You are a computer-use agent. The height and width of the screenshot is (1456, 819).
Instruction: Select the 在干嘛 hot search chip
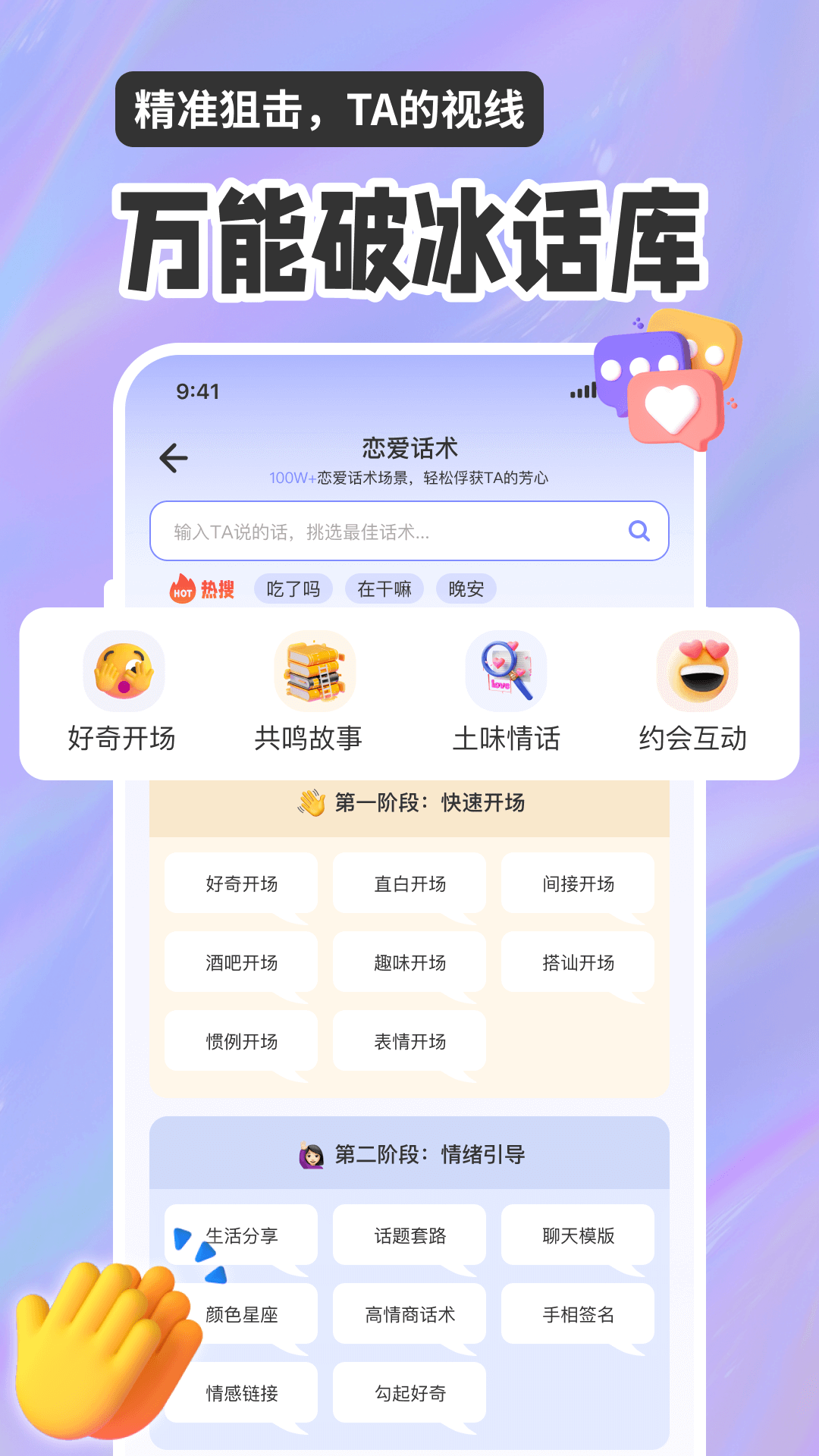point(384,588)
